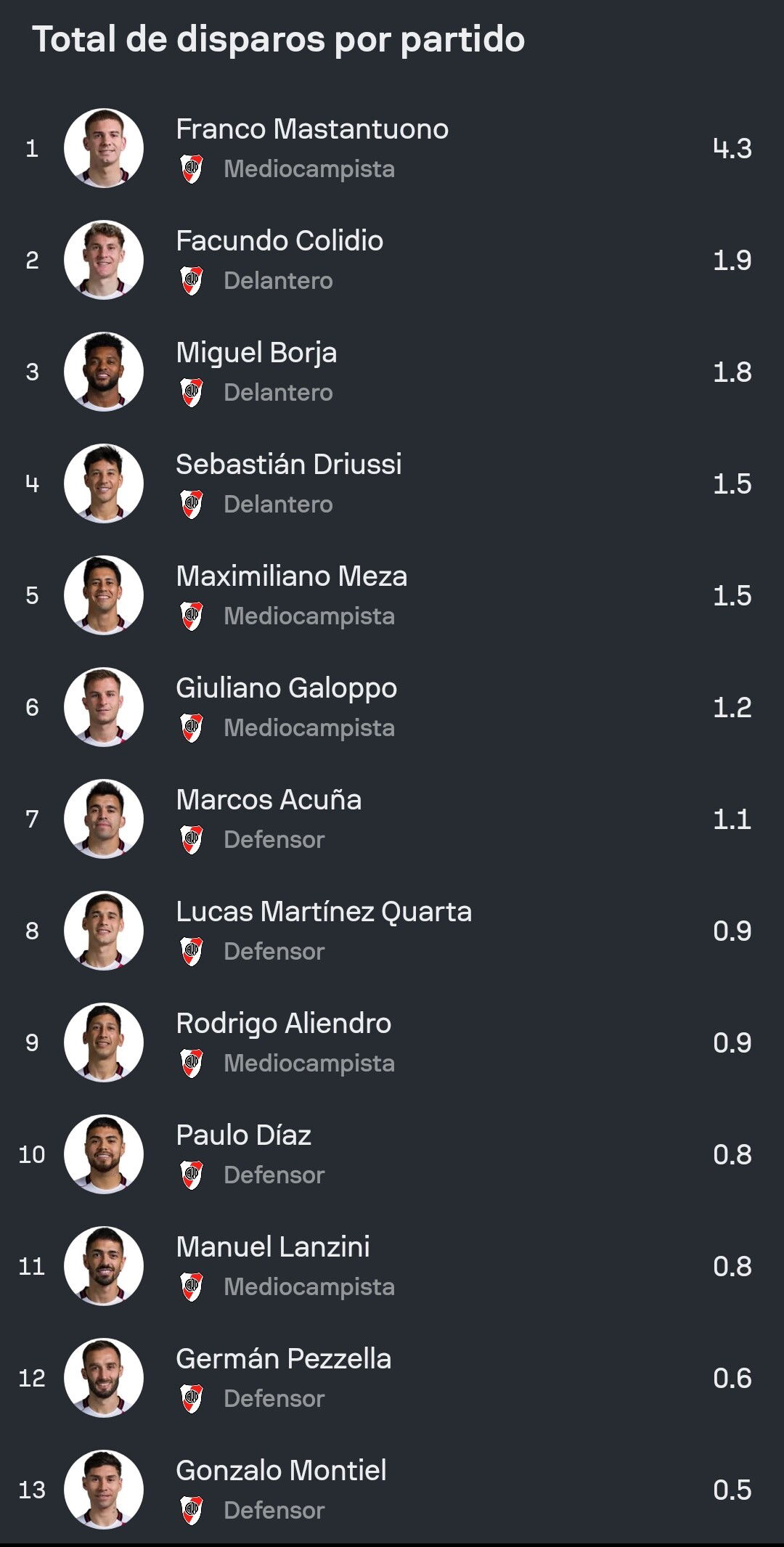Open Germán Pezzella's player row
The height and width of the screenshot is (1547, 784).
(x=392, y=1378)
